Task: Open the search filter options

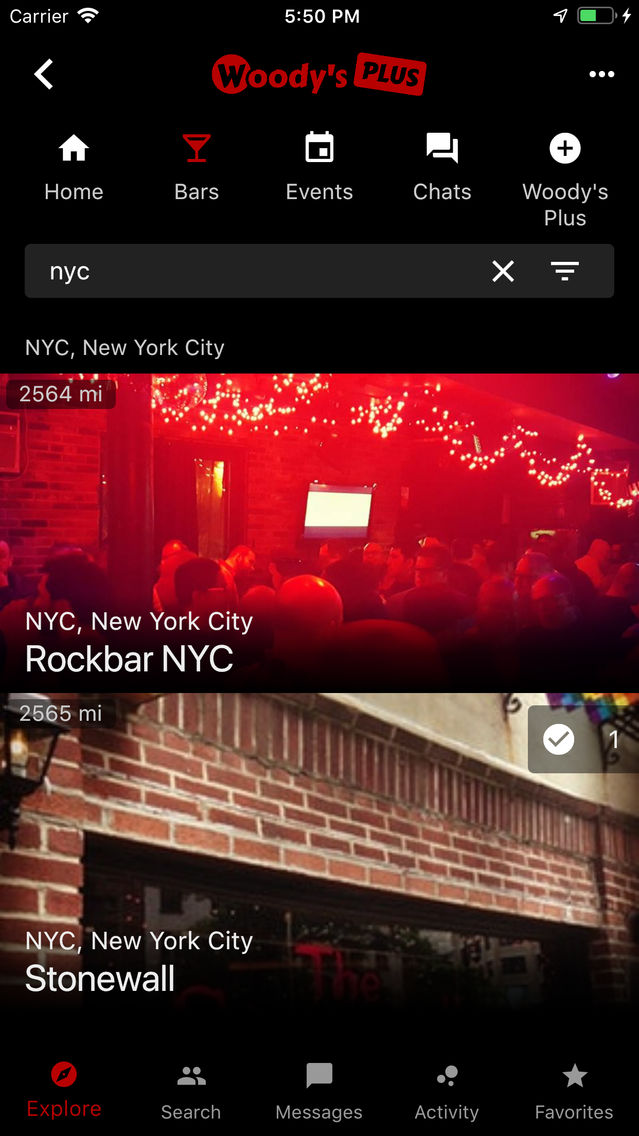Action: 564,272
